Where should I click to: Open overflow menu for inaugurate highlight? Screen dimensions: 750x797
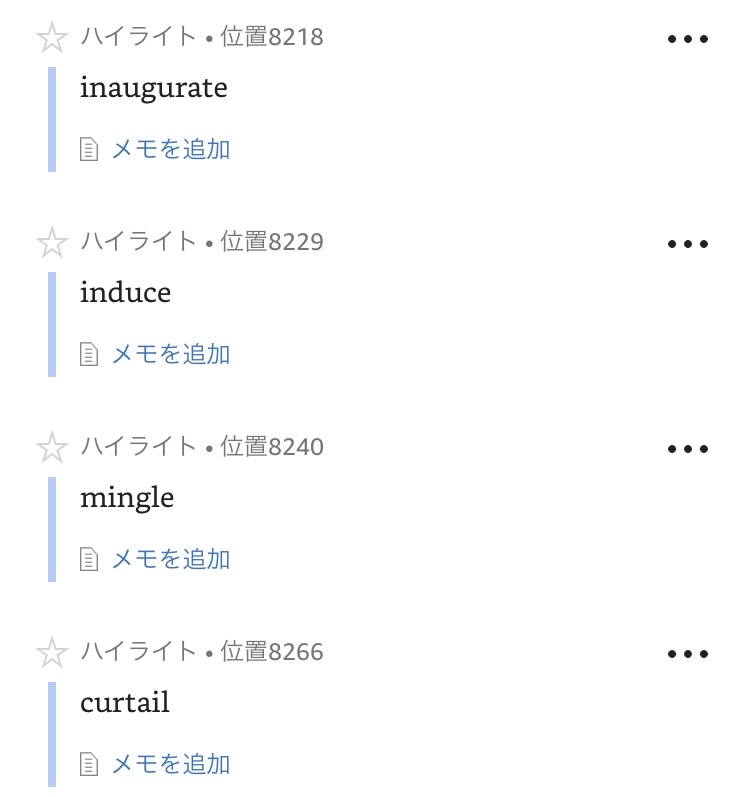[687, 39]
